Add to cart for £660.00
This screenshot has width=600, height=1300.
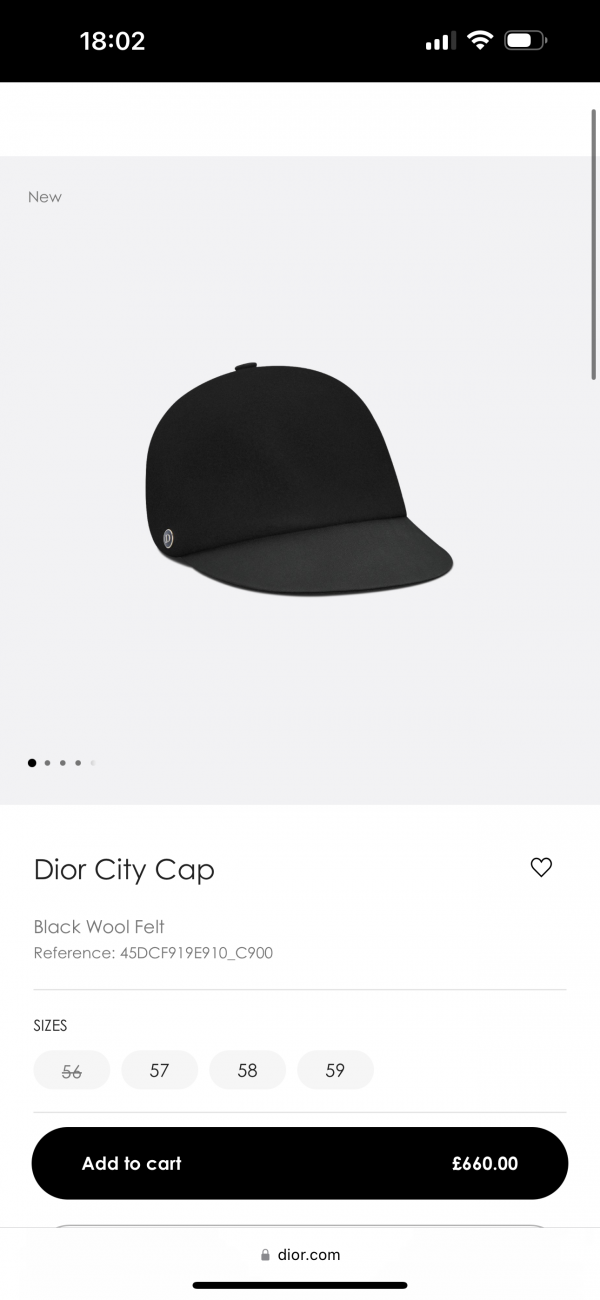pos(300,1163)
